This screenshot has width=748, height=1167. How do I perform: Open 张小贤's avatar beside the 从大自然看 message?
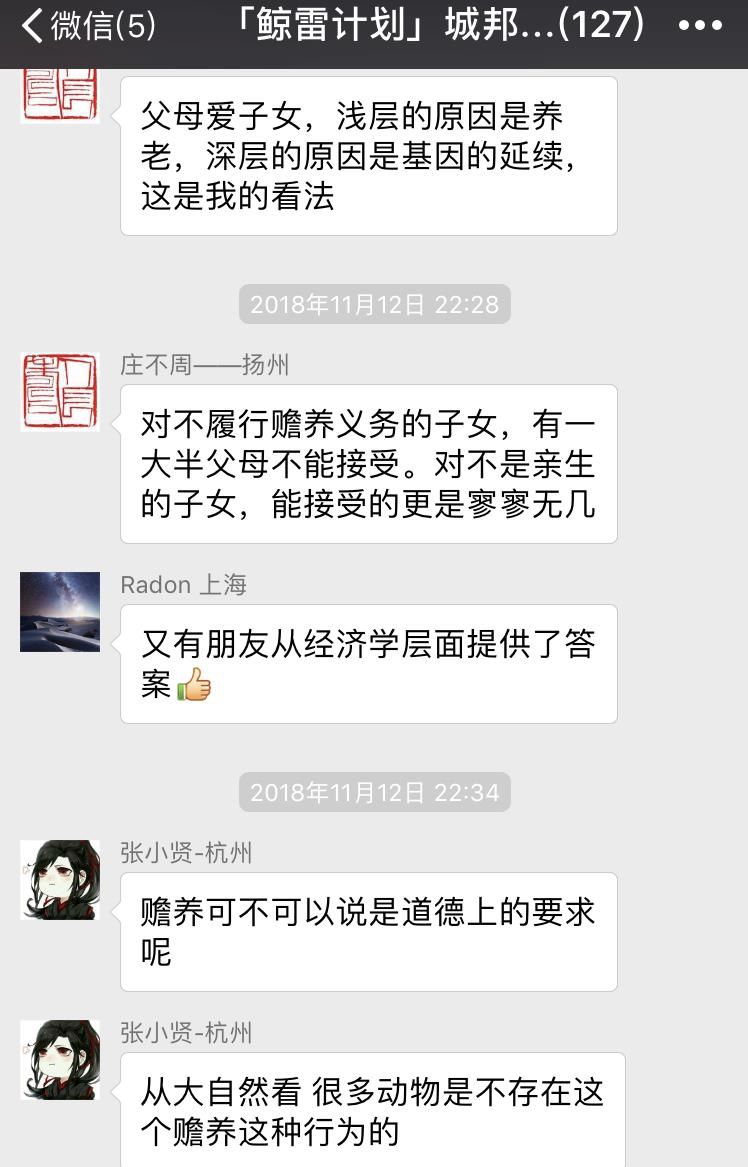click(60, 1060)
